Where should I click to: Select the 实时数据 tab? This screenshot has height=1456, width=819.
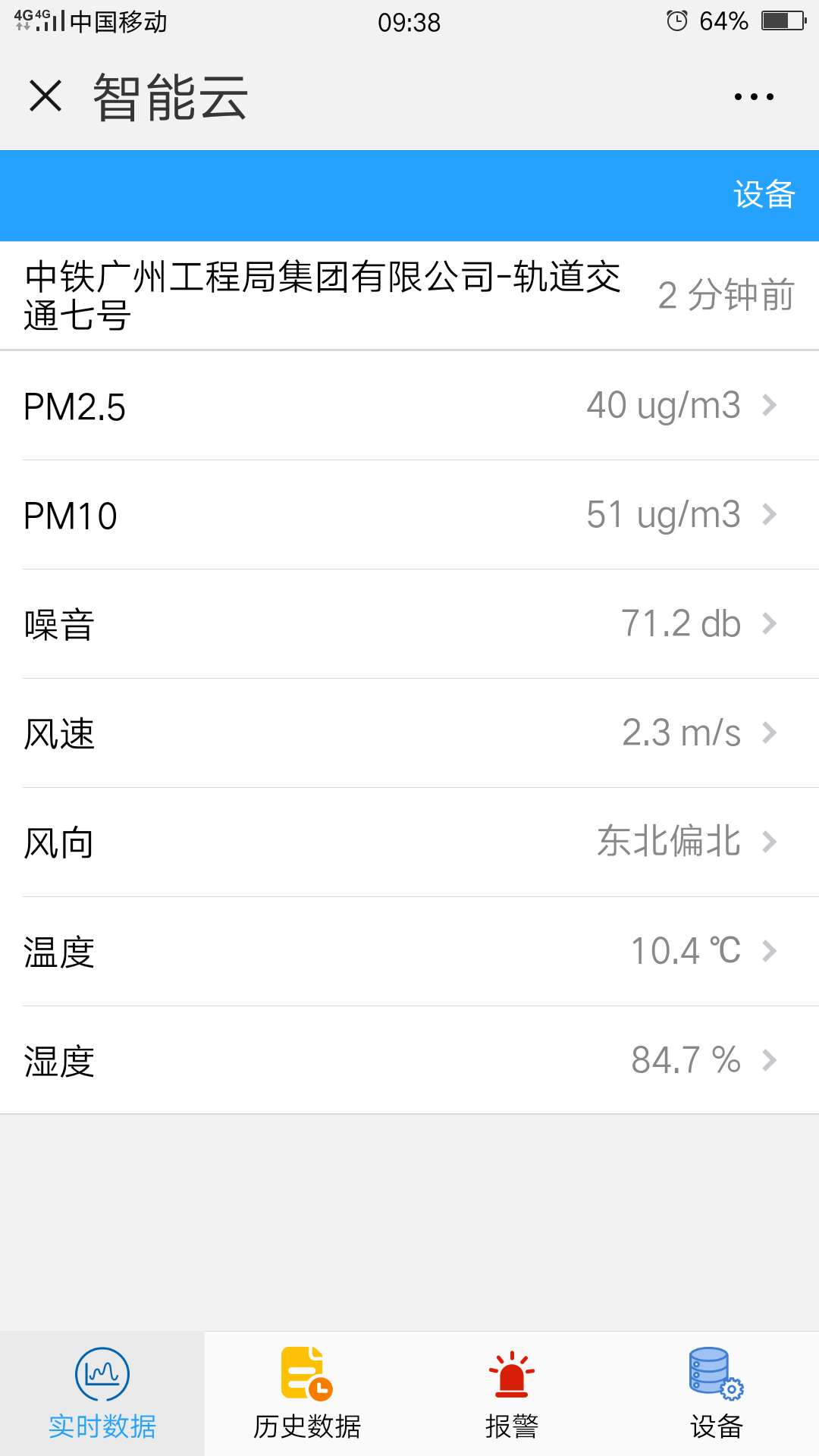[x=102, y=1394]
